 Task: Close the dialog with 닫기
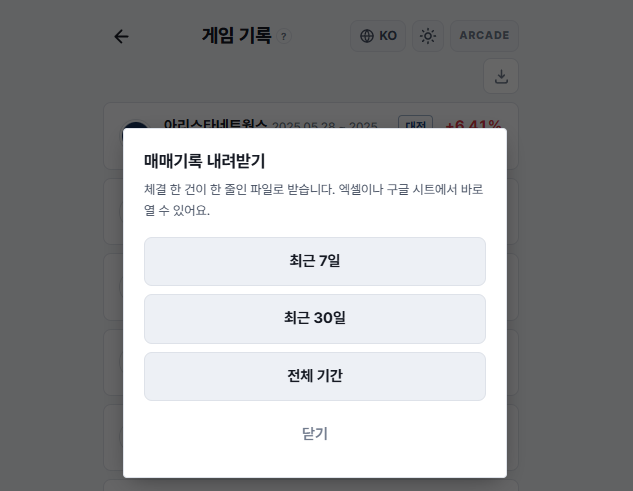314,434
